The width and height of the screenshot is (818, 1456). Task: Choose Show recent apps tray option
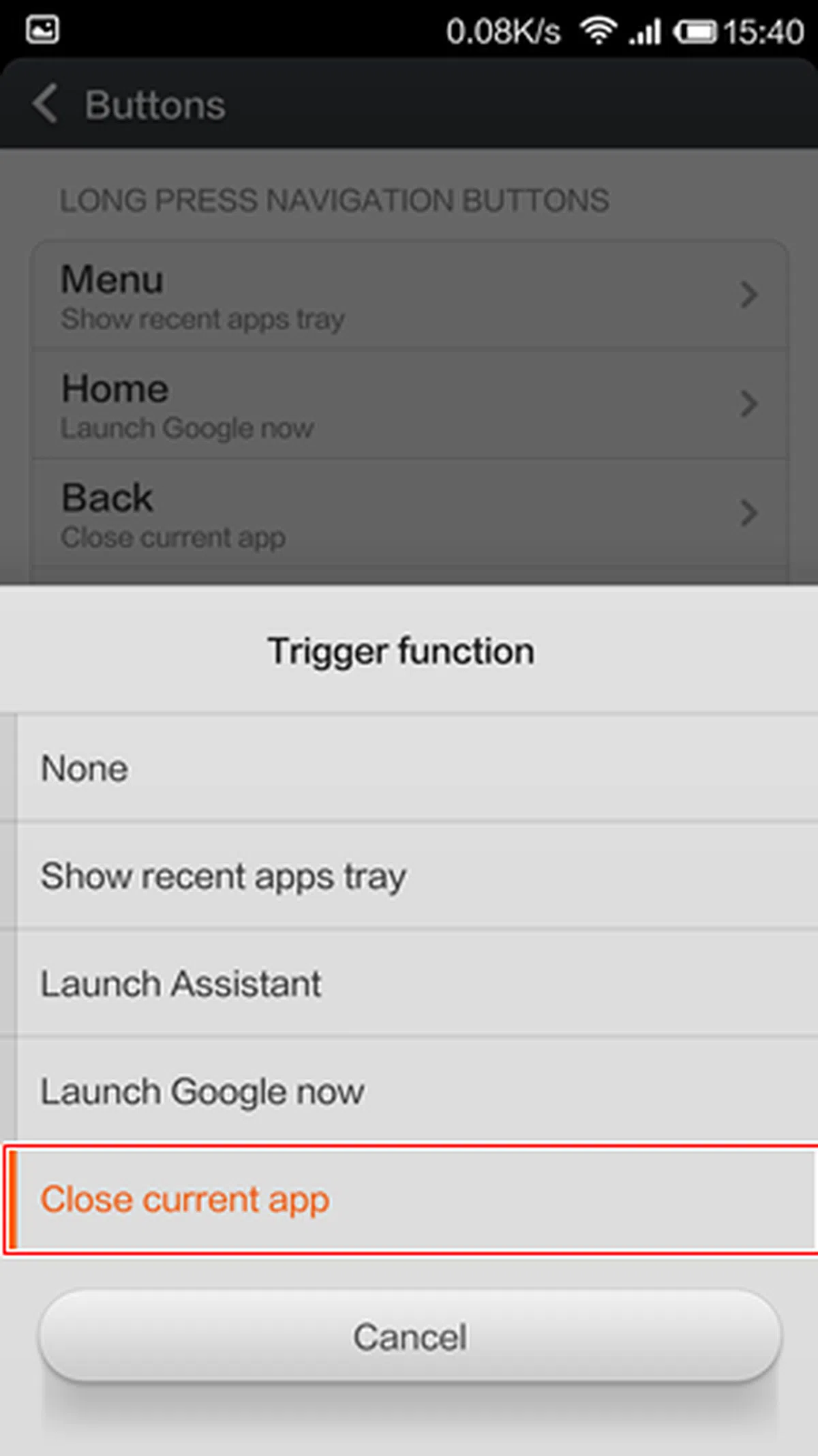coord(409,876)
